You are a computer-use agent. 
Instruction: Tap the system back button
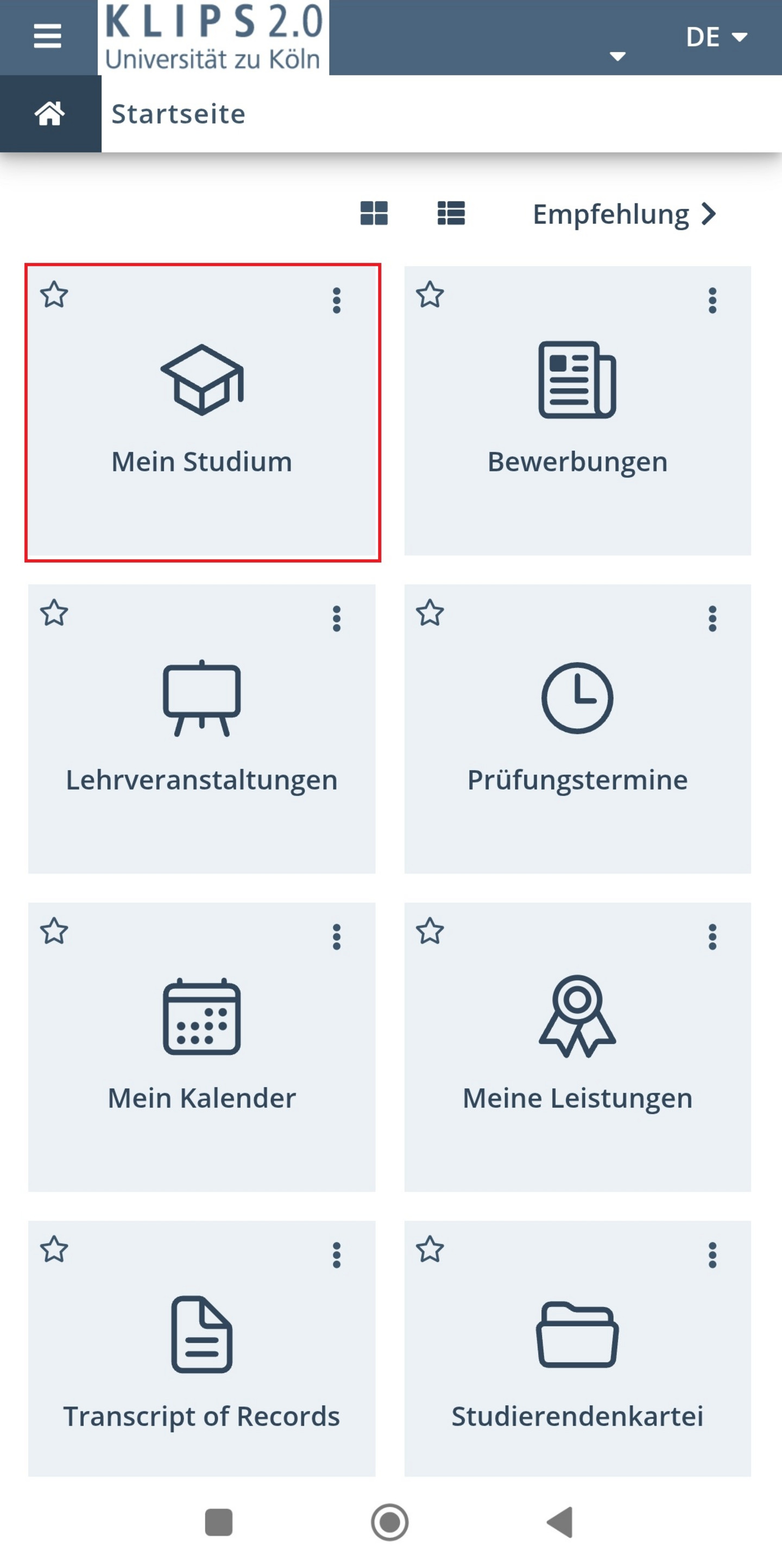(x=560, y=1522)
